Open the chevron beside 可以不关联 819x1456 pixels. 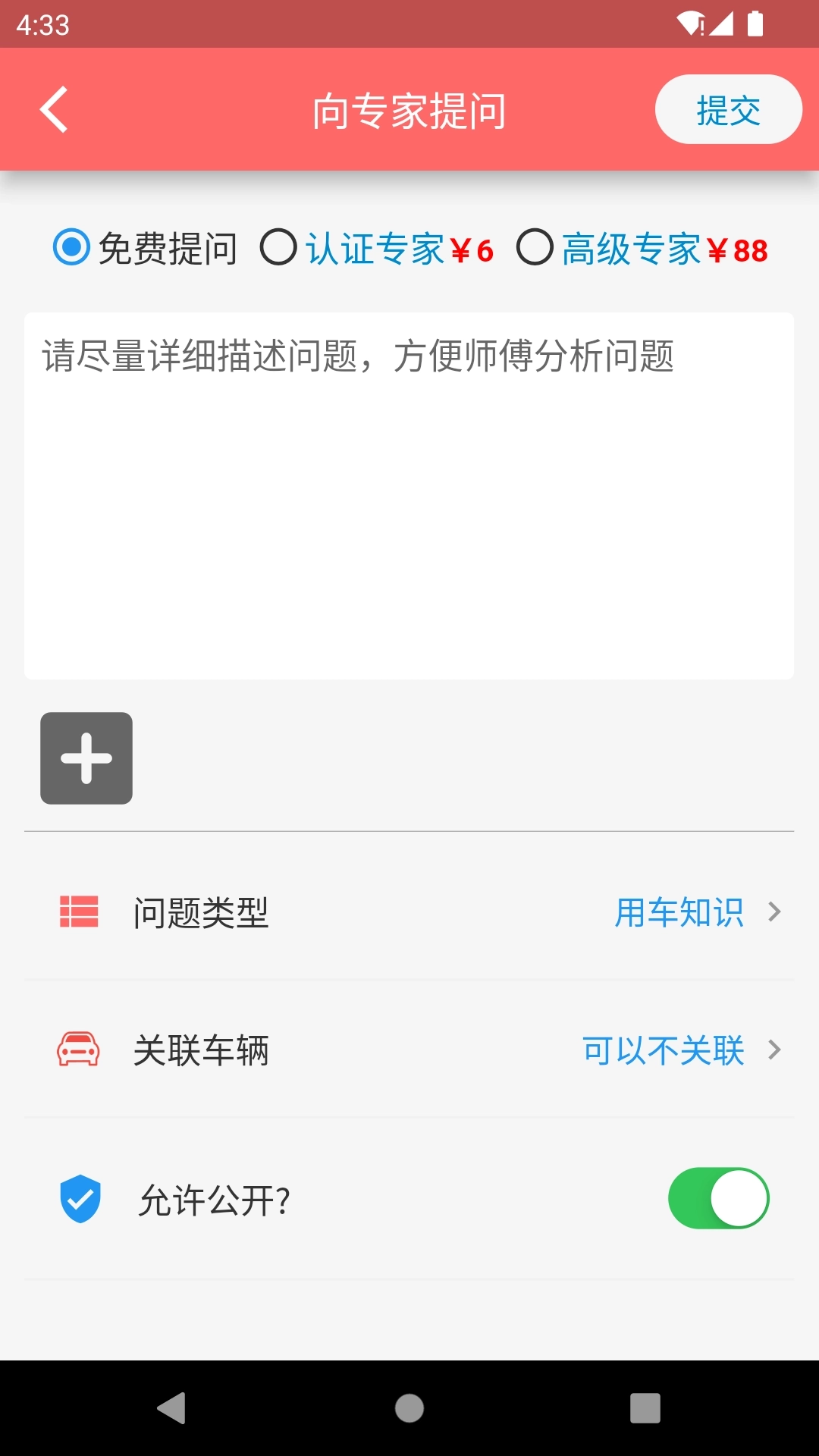pos(774,1050)
